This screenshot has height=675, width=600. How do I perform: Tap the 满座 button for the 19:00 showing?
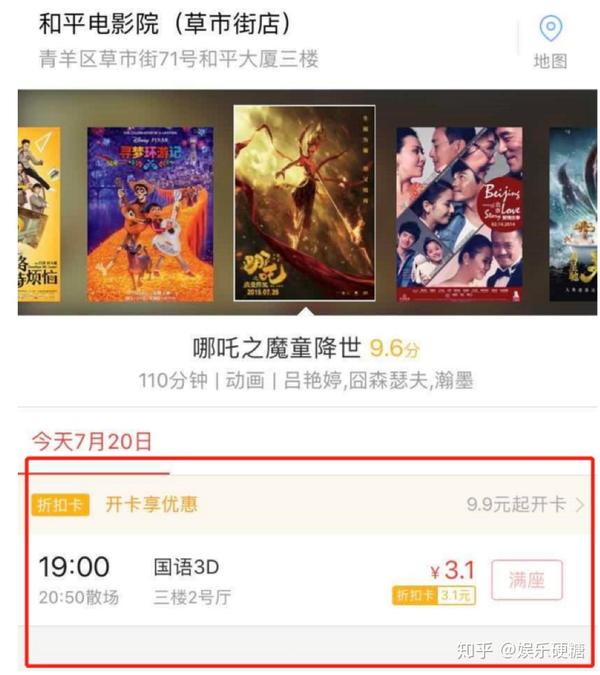click(x=526, y=580)
